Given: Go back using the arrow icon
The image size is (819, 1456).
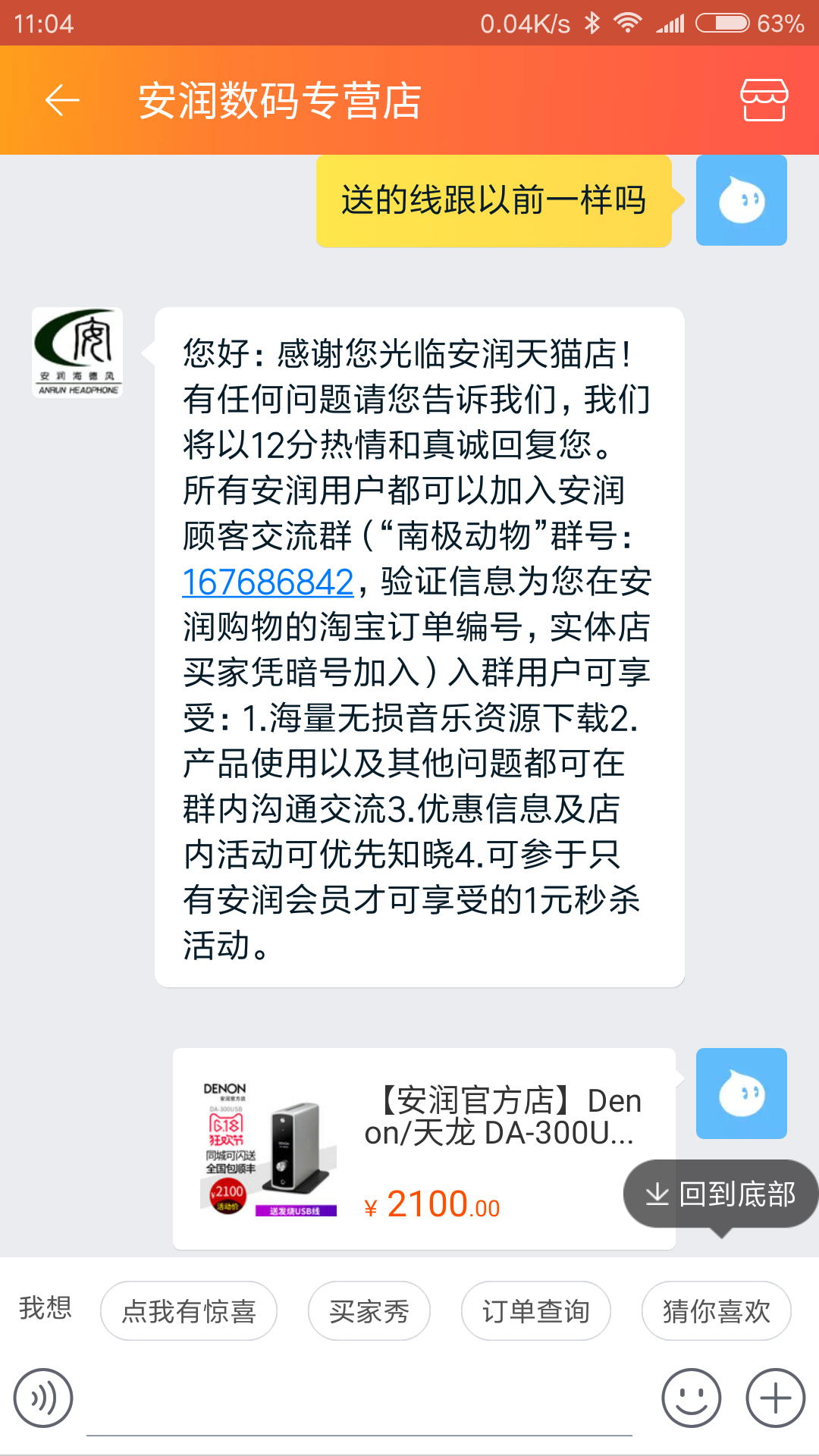Looking at the screenshot, I should 62,100.
